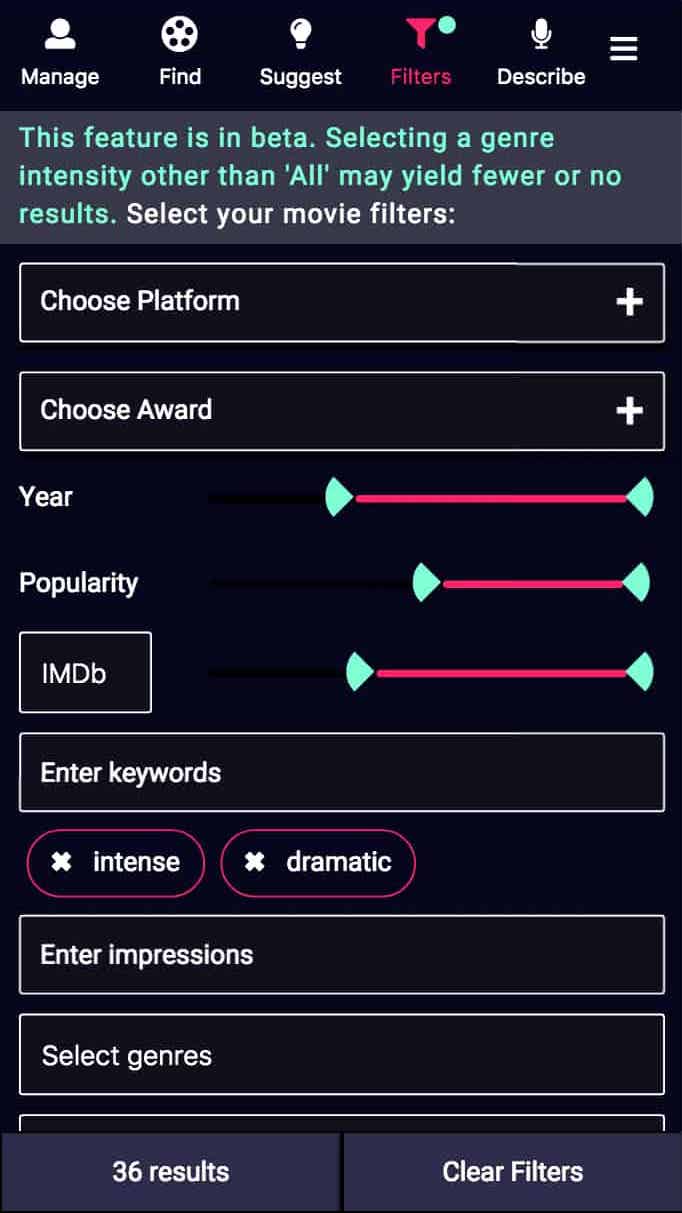This screenshot has height=1213, width=682.
Task: Select the Filters tab
Action: coord(421,54)
